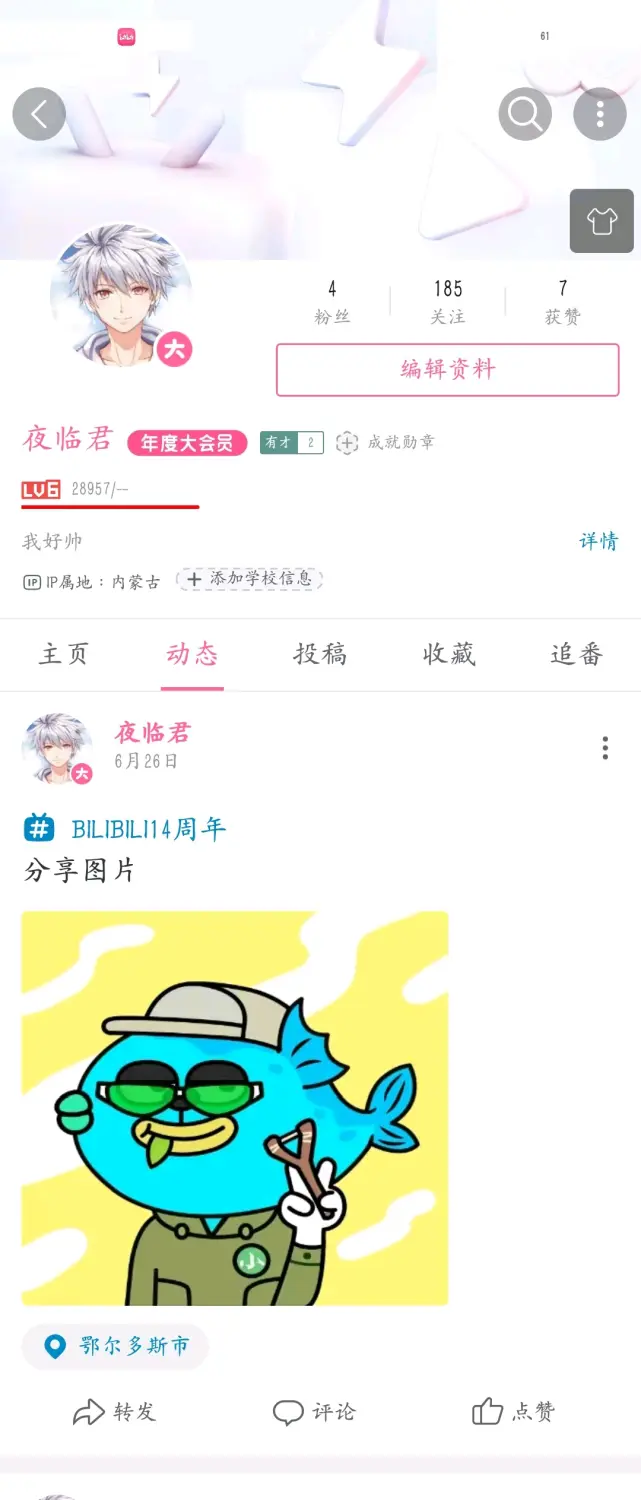Switch to the 收藏 tab
Viewport: 641px width, 1500px height.
pos(448,654)
